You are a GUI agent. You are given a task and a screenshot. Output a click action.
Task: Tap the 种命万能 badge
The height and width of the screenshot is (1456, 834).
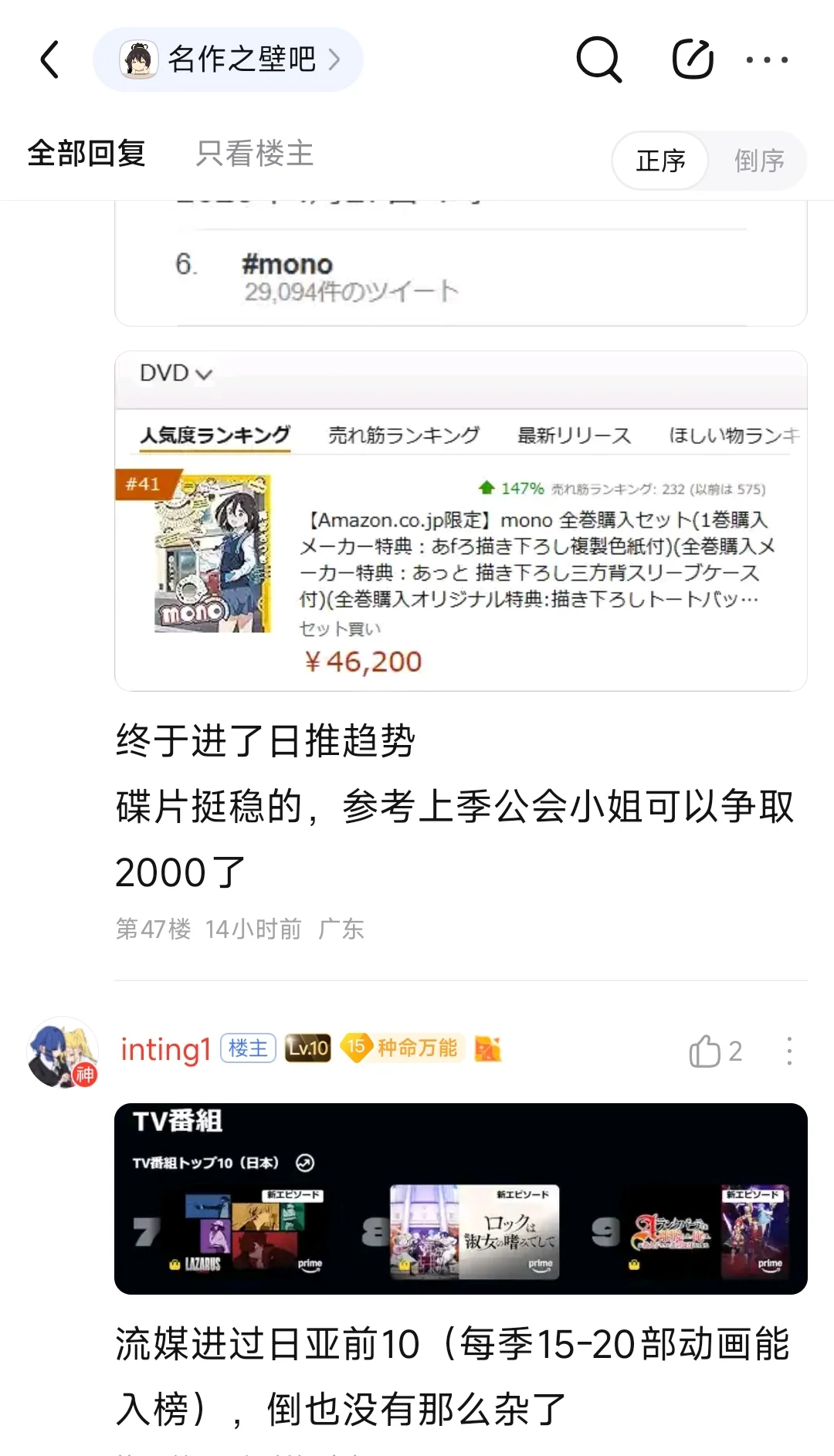[x=403, y=1048]
